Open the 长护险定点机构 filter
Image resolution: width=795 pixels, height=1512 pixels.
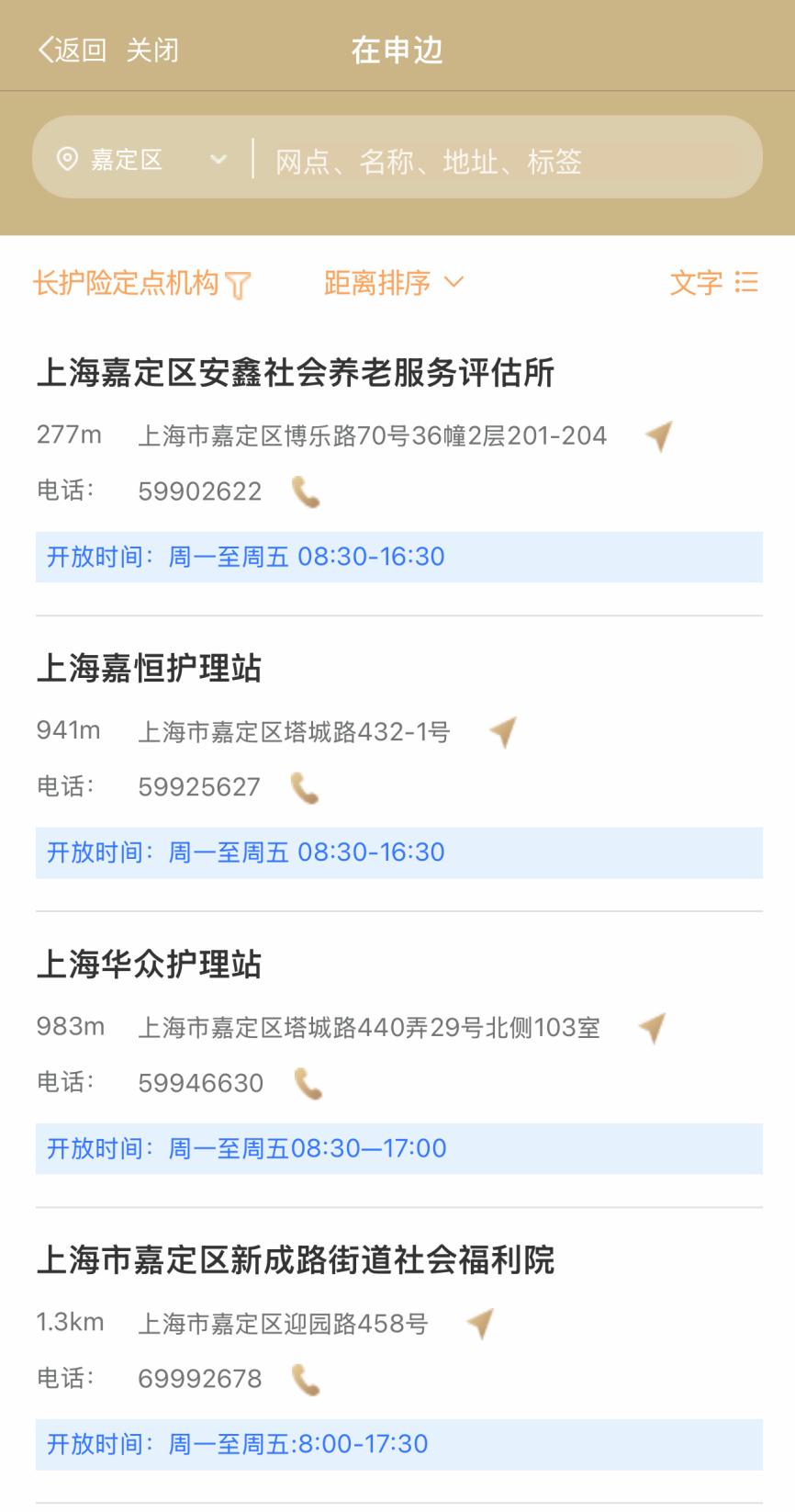(x=142, y=283)
